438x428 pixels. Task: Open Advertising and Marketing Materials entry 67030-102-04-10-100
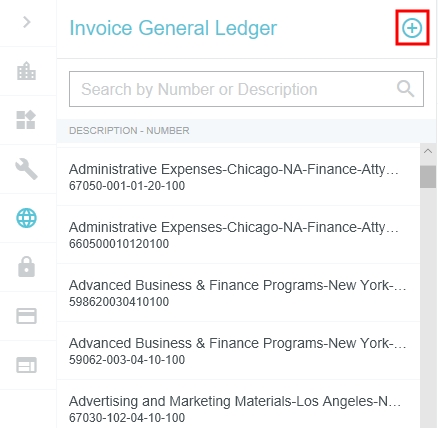point(238,404)
